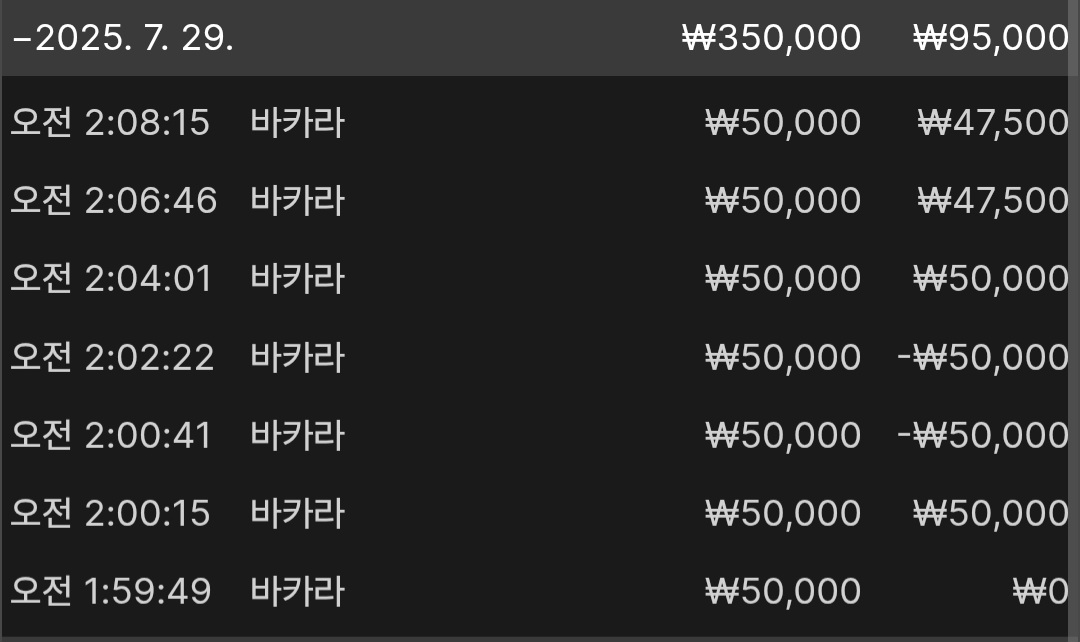The height and width of the screenshot is (642, 1080).
Task: Select the 오전 2:00:15 바카라 entry
Action: click(296, 513)
